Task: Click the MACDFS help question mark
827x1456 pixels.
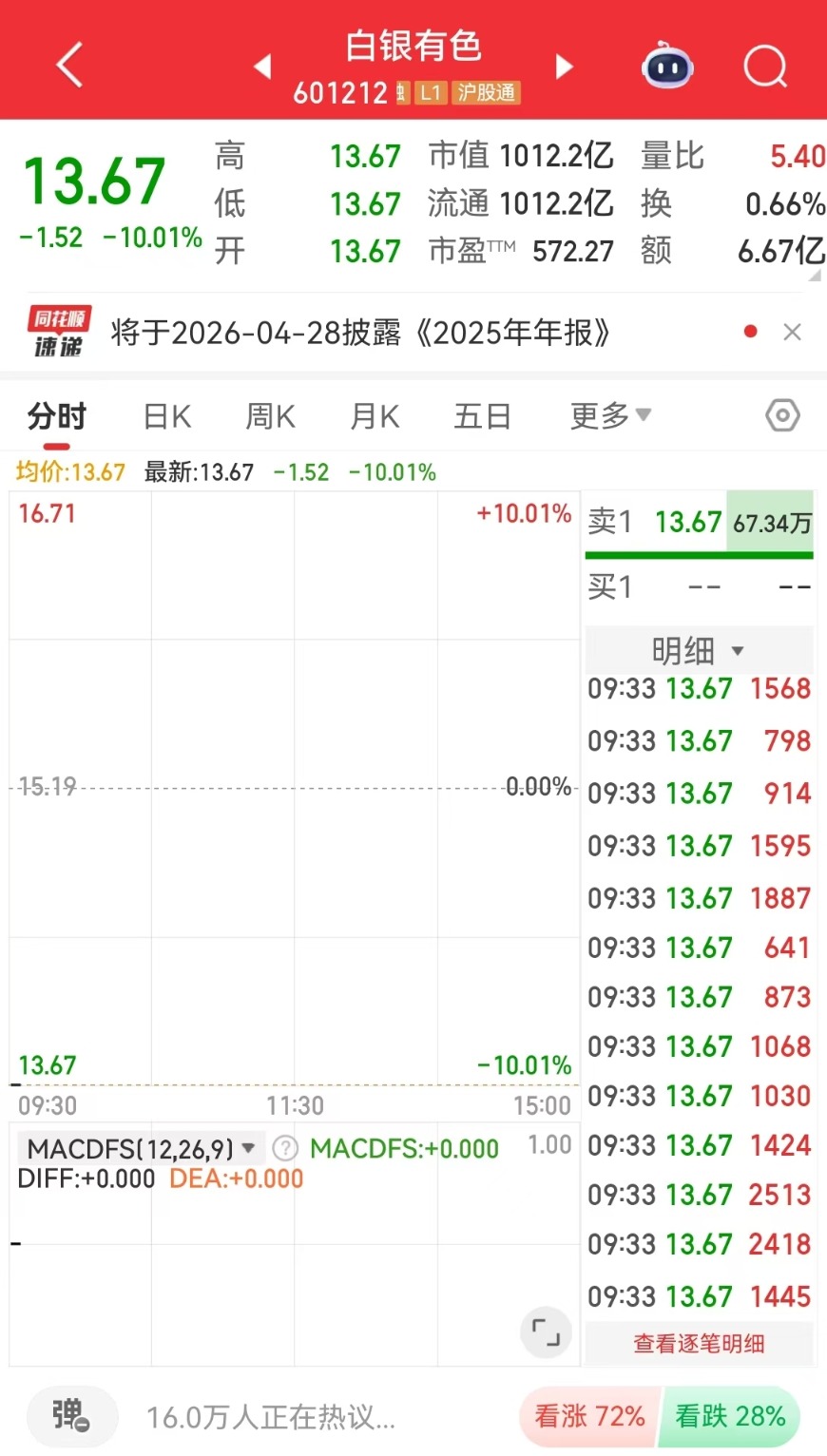Action: [x=285, y=1148]
